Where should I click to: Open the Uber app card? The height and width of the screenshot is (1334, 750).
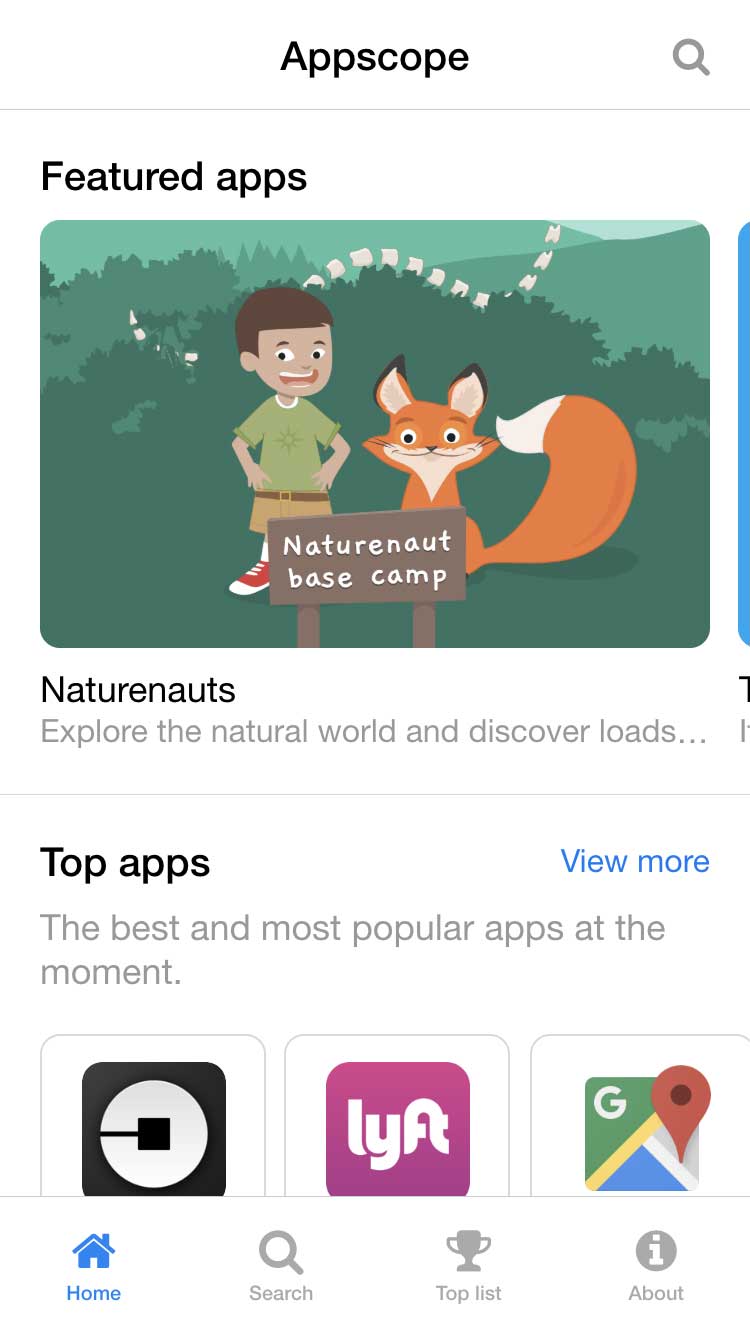(153, 1129)
